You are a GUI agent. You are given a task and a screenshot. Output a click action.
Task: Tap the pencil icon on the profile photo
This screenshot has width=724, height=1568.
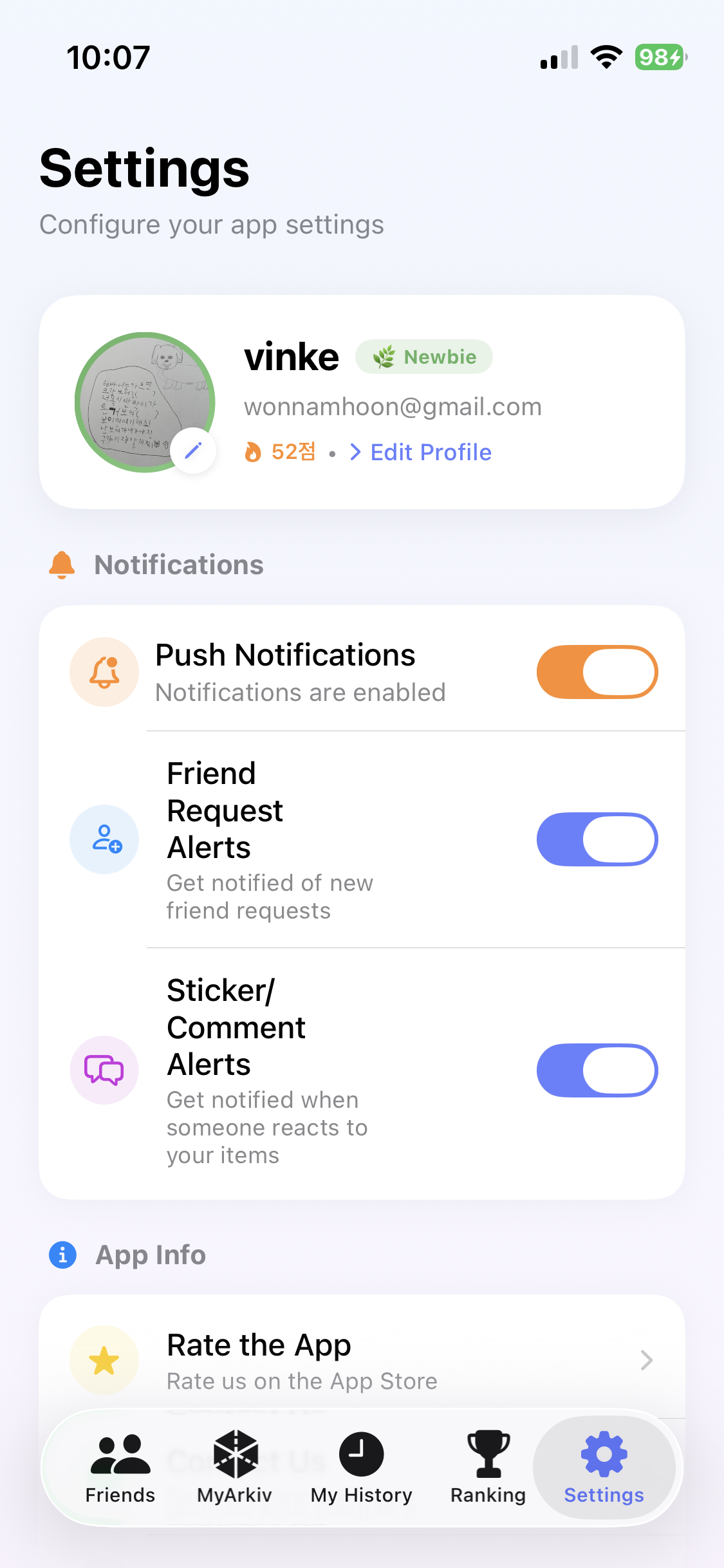point(193,451)
